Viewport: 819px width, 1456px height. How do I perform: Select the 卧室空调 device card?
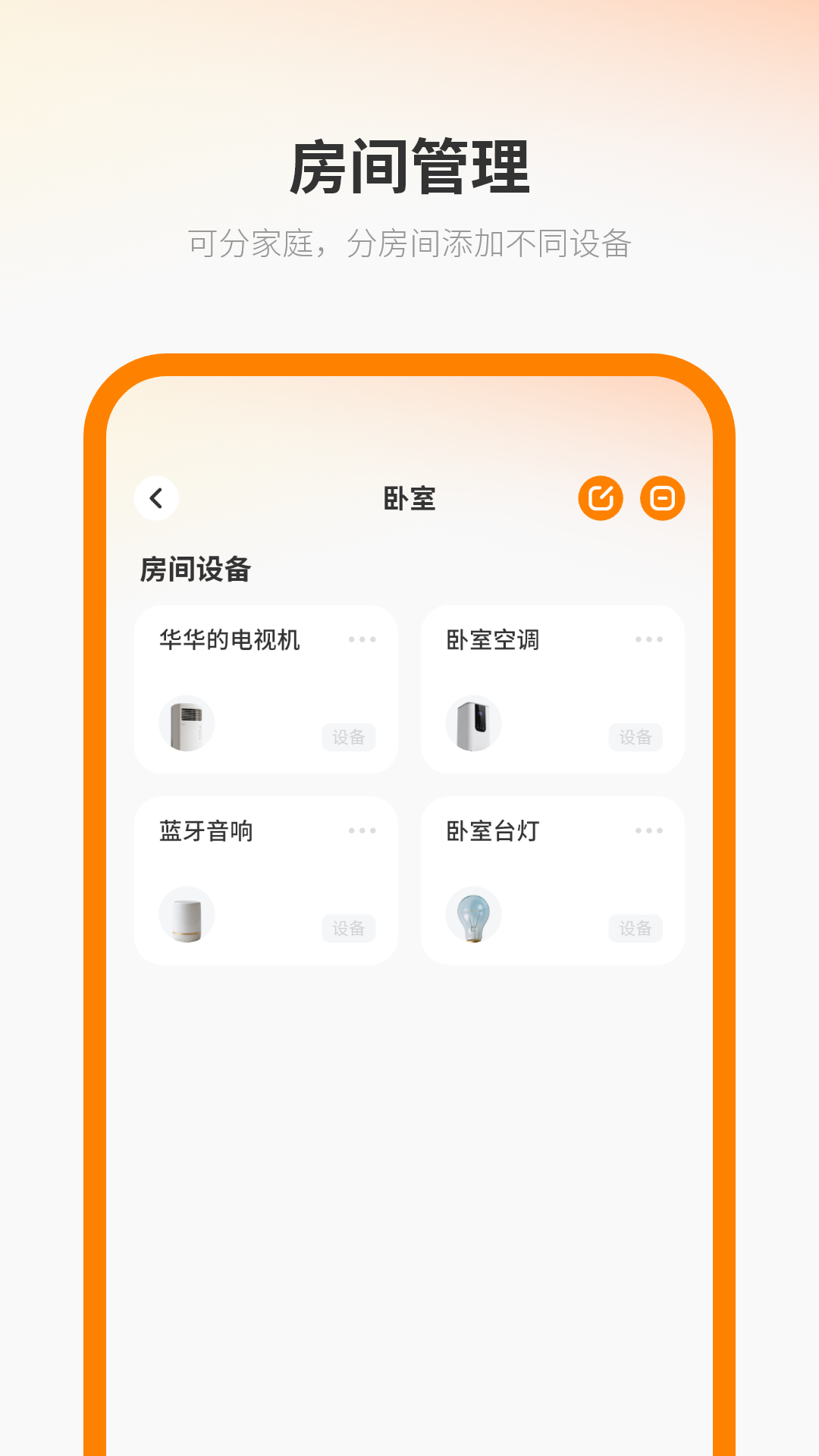[x=552, y=686]
